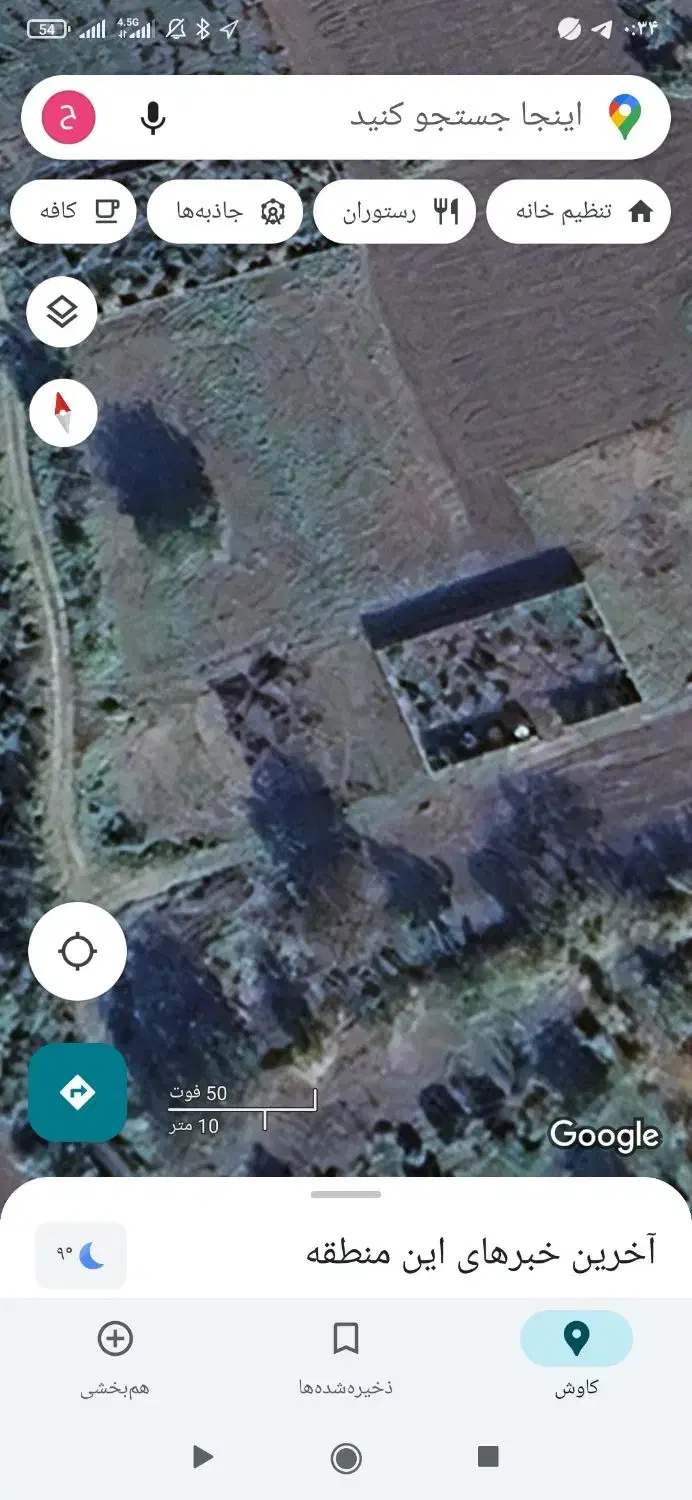Expand the "آخرین خبرهای این منطقه" sheet handle

pos(346,1194)
